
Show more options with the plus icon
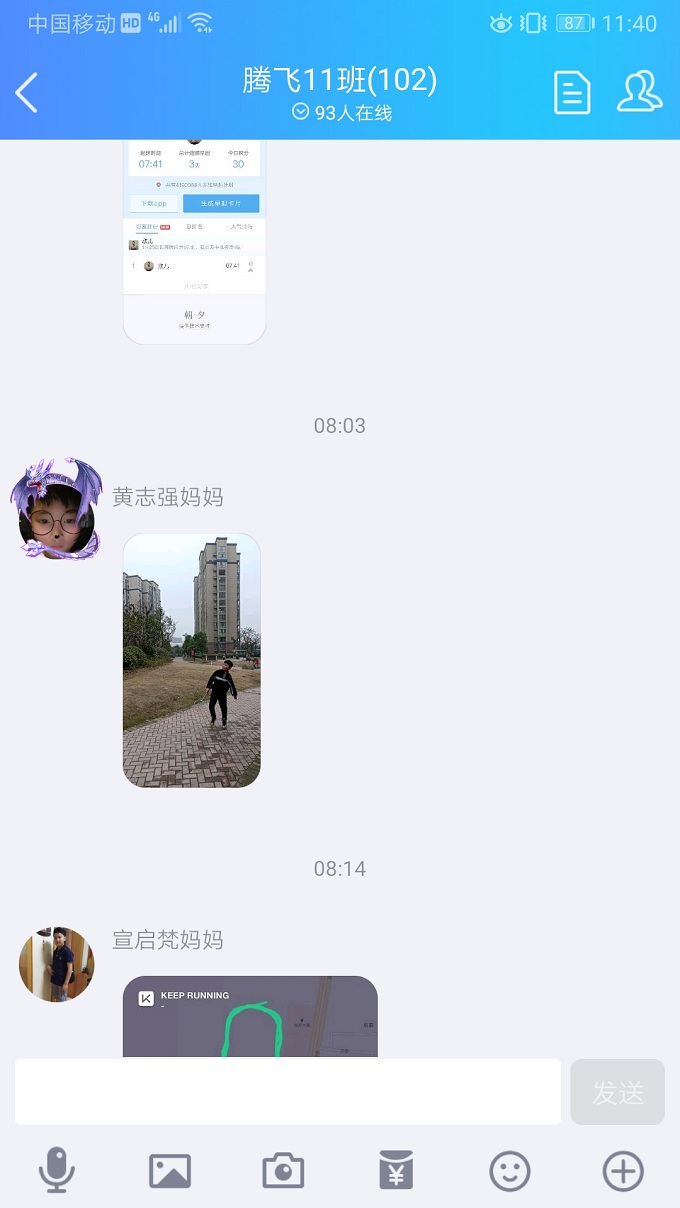[623, 1171]
